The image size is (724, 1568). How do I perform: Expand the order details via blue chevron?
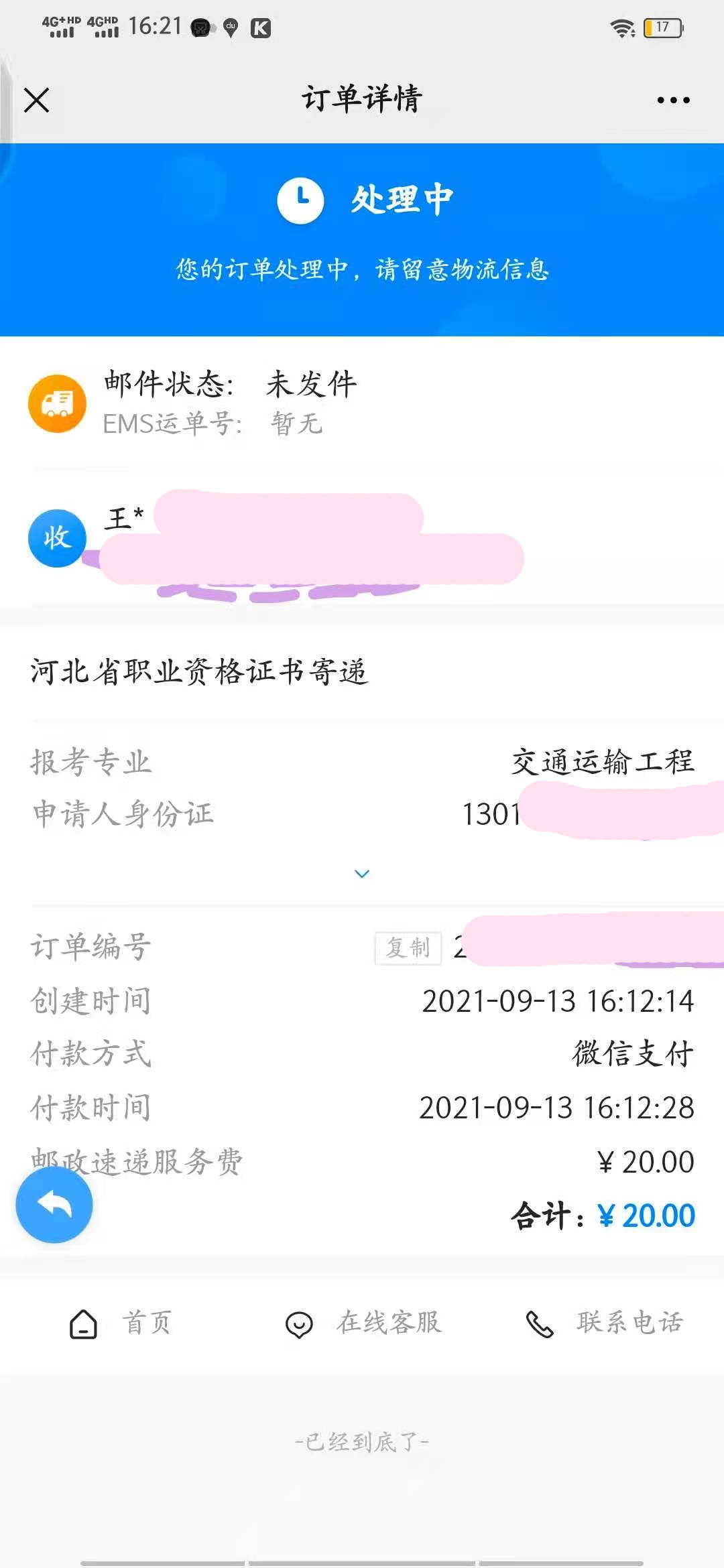tap(361, 873)
